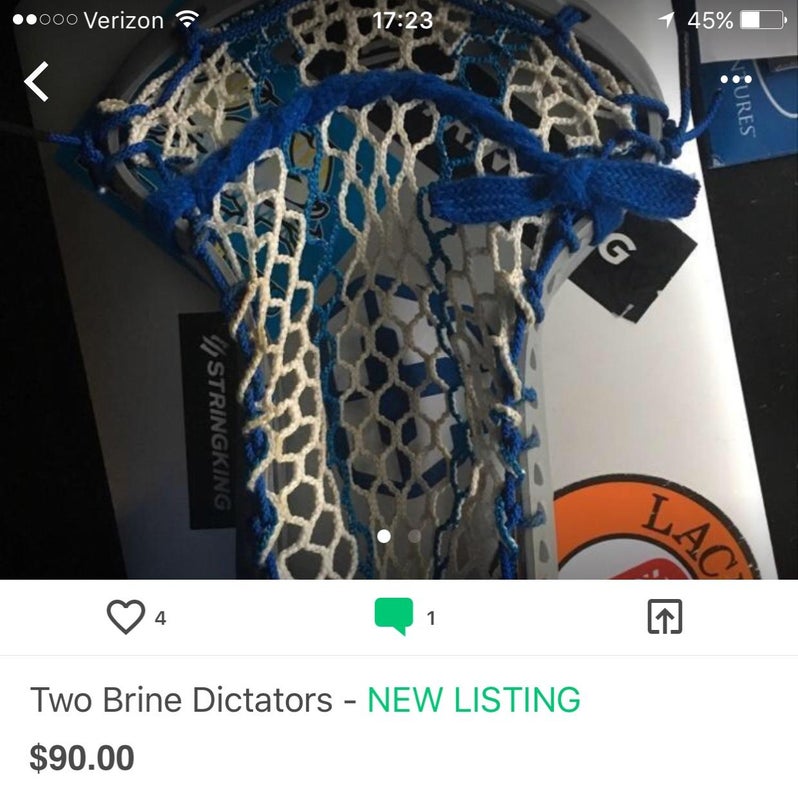
Task: Like this Brine Dictators listing
Action: pos(126,617)
